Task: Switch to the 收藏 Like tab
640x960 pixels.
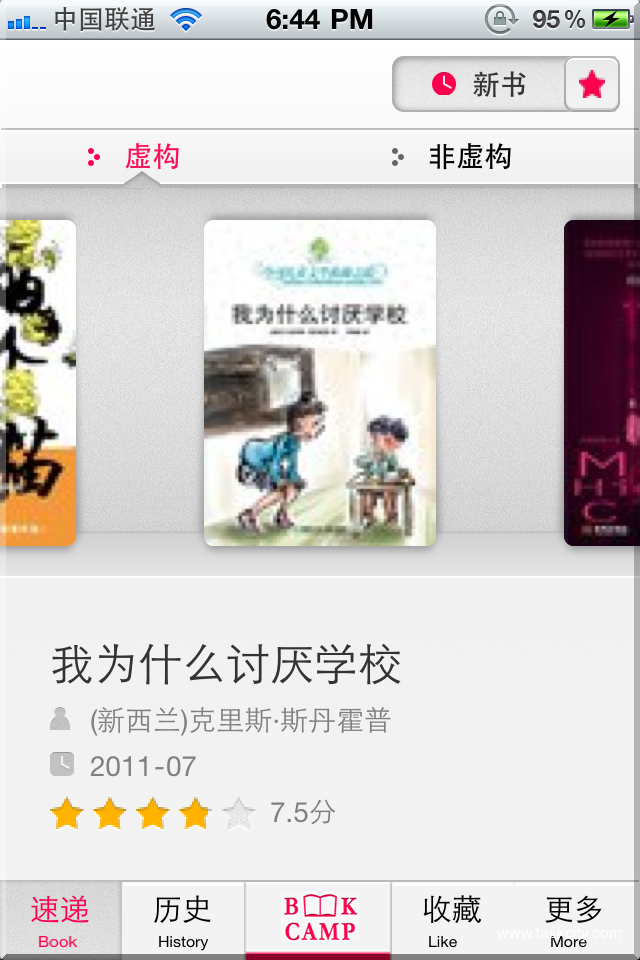Action: point(451,921)
